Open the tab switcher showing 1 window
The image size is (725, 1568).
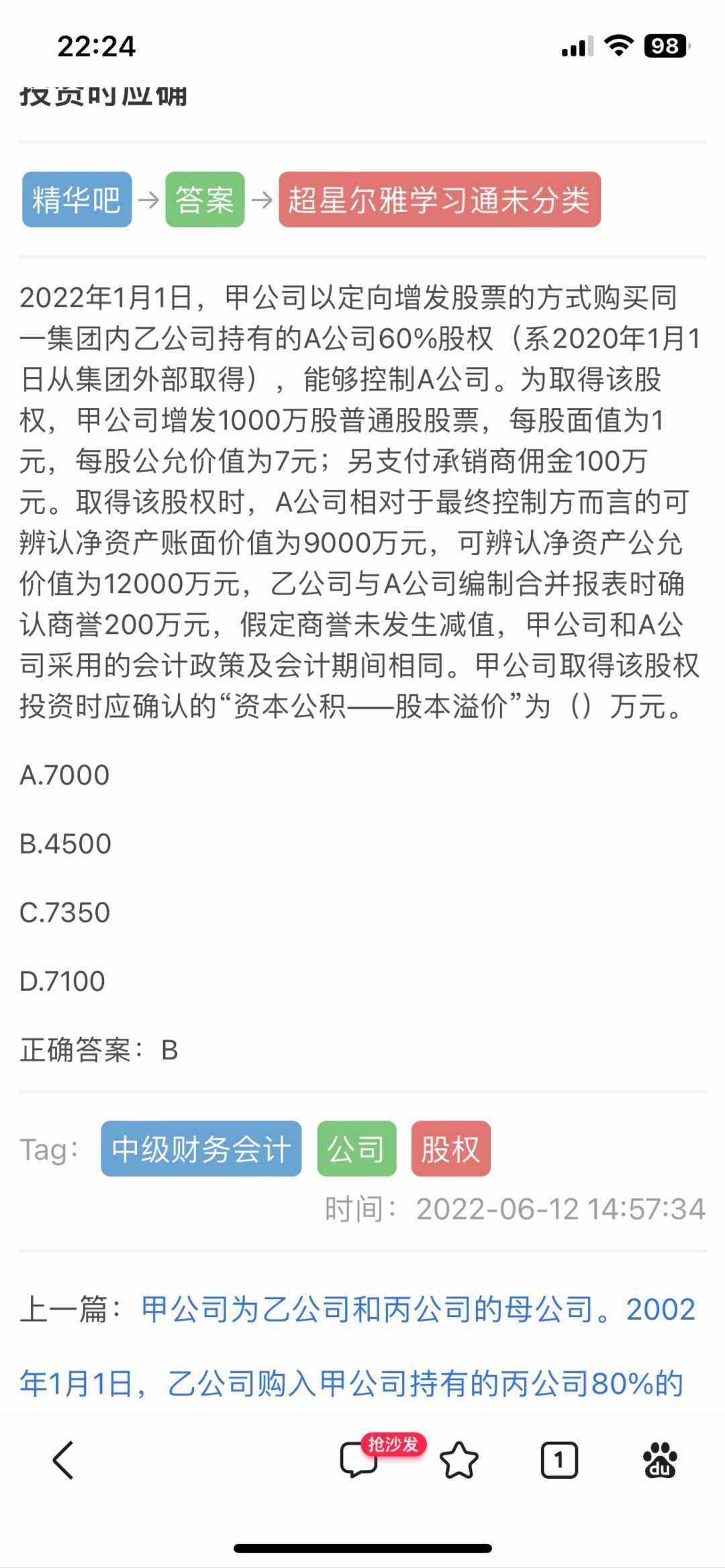[x=559, y=1460]
